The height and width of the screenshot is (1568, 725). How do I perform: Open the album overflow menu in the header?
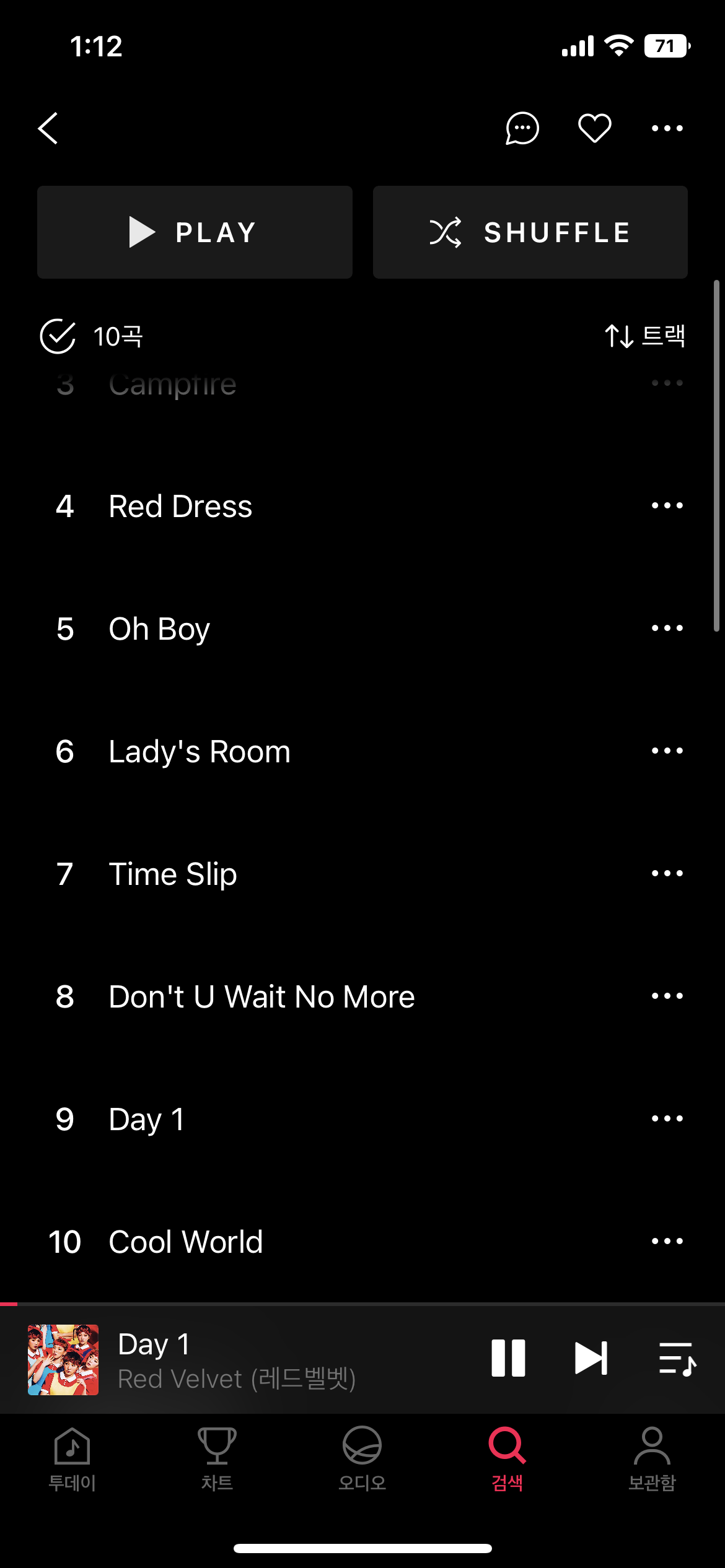[x=667, y=128]
